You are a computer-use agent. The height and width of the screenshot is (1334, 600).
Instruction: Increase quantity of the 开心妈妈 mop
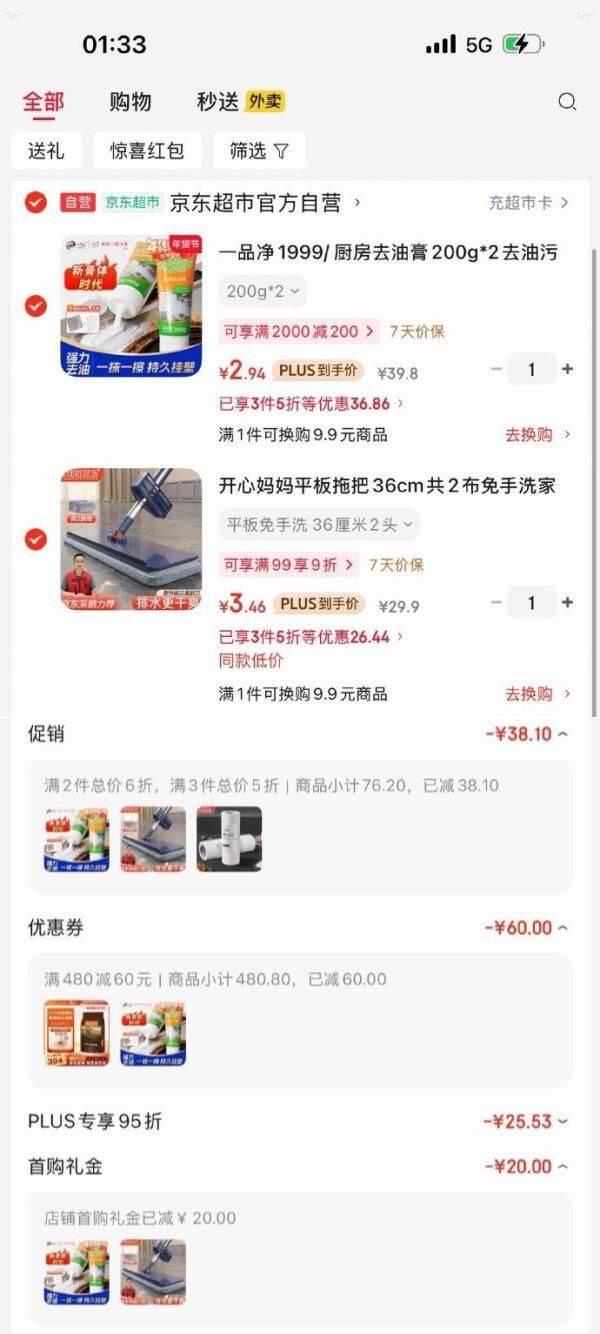tap(568, 602)
